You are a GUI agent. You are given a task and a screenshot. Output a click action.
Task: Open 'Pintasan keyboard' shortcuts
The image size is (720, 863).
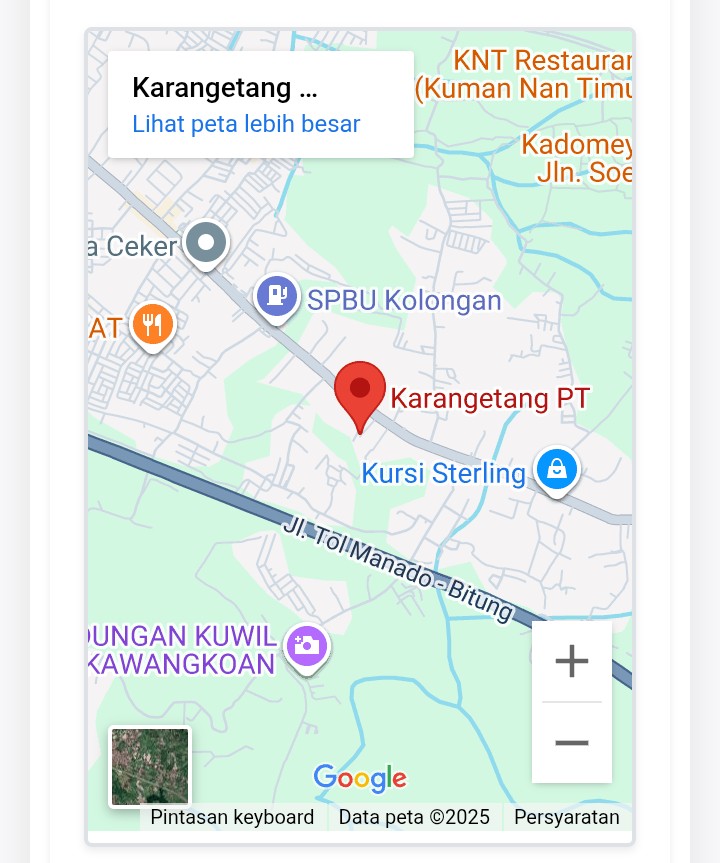tap(232, 817)
